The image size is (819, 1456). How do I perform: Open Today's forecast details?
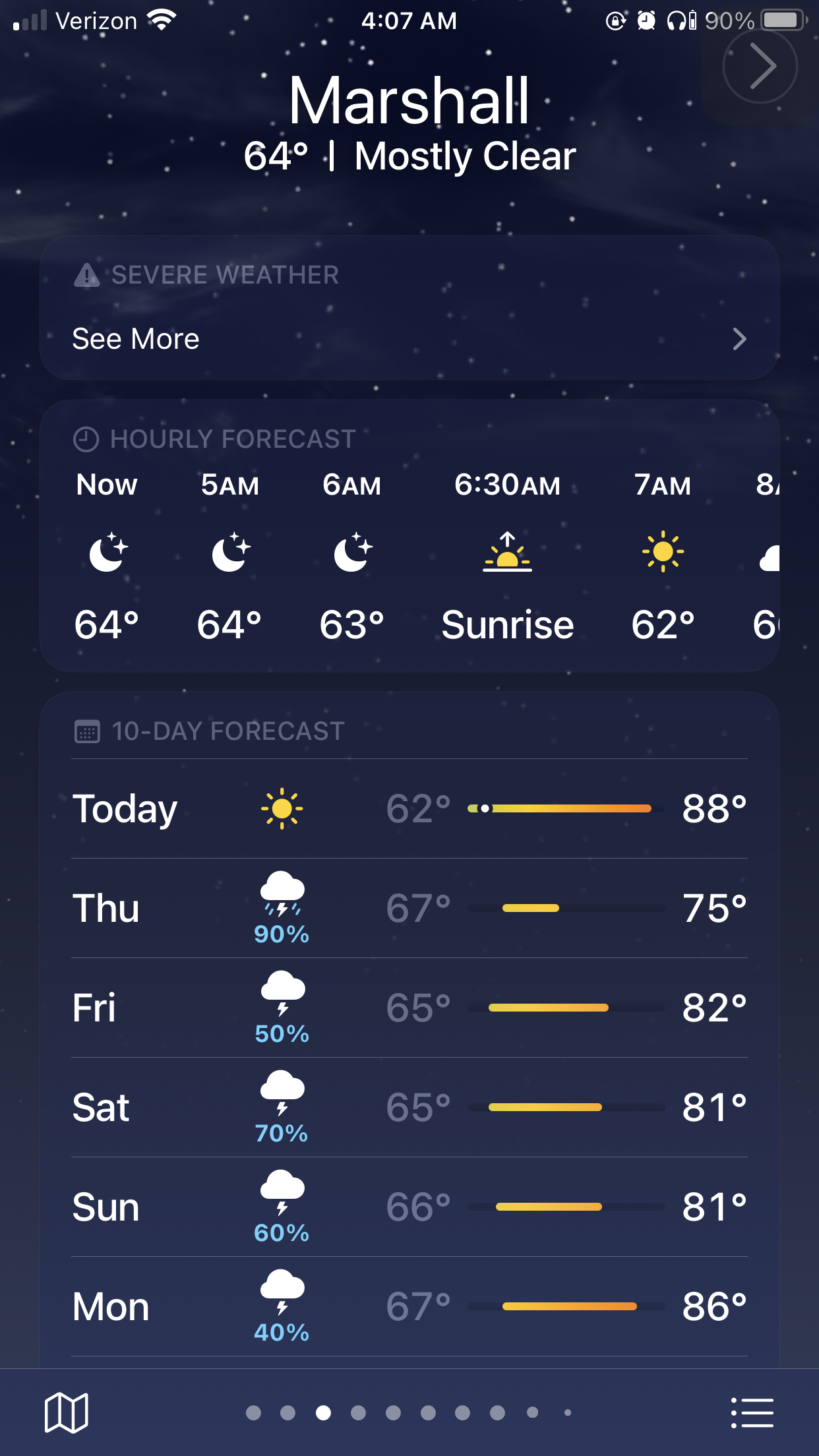409,808
